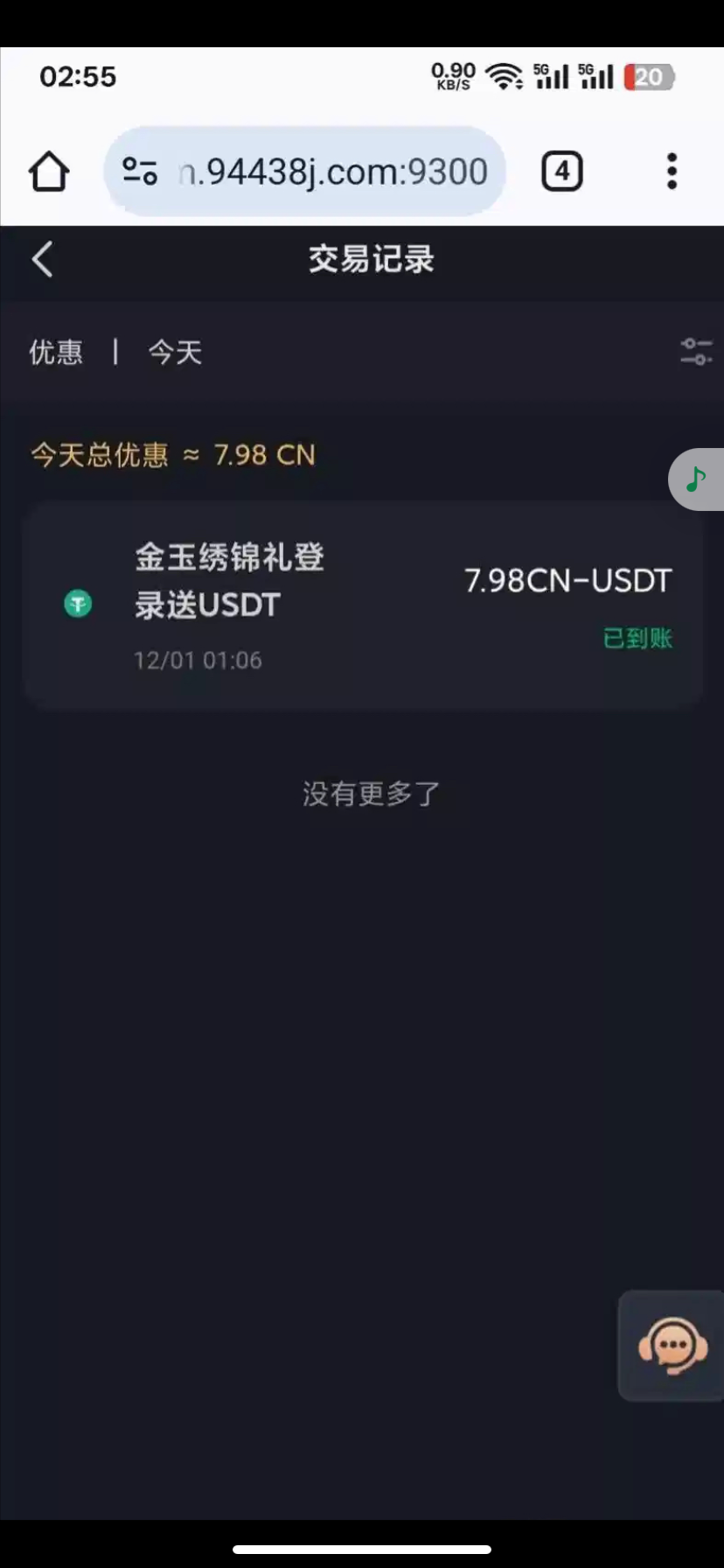Image resolution: width=724 pixels, height=1568 pixels.
Task: View the open browser tabs
Action: tap(562, 171)
